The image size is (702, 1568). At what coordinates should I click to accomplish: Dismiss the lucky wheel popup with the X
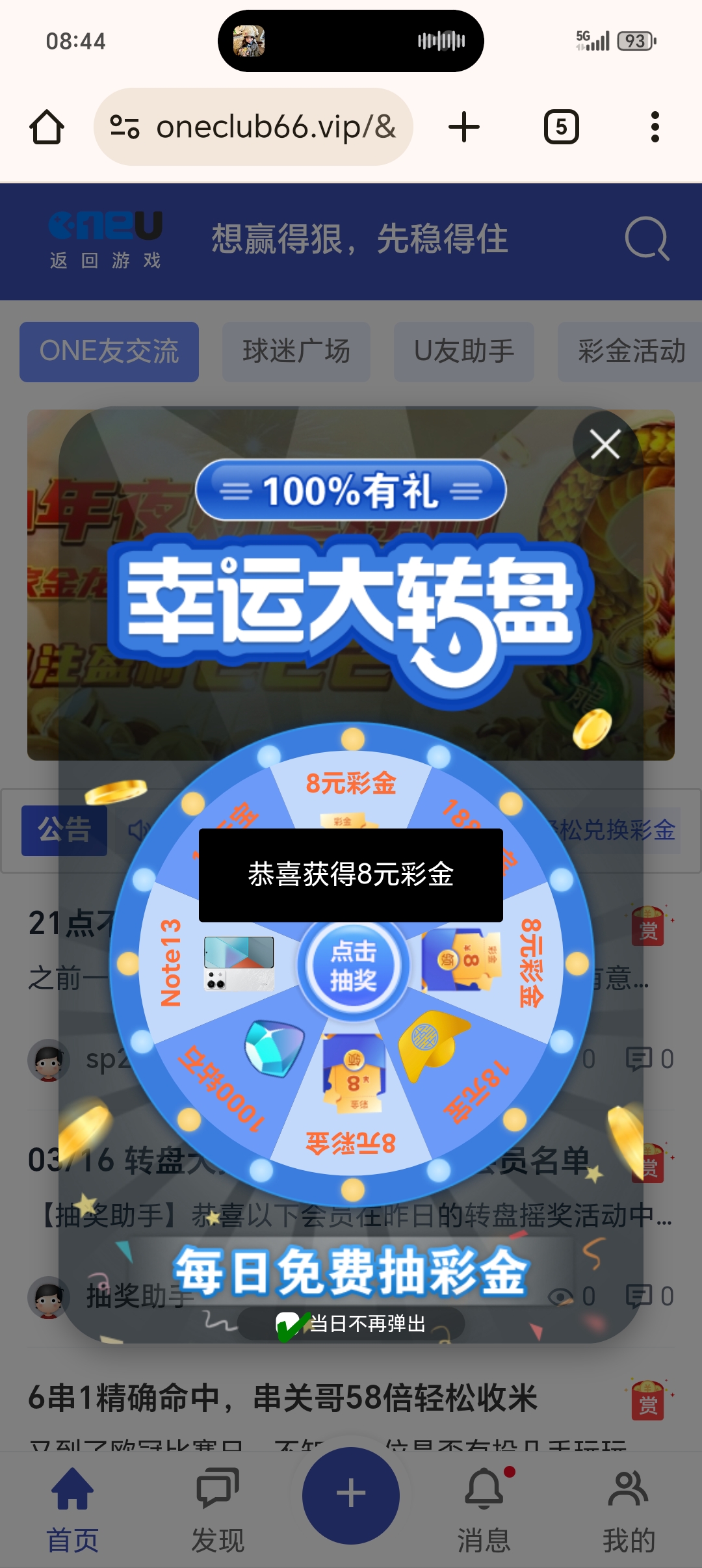[604, 444]
